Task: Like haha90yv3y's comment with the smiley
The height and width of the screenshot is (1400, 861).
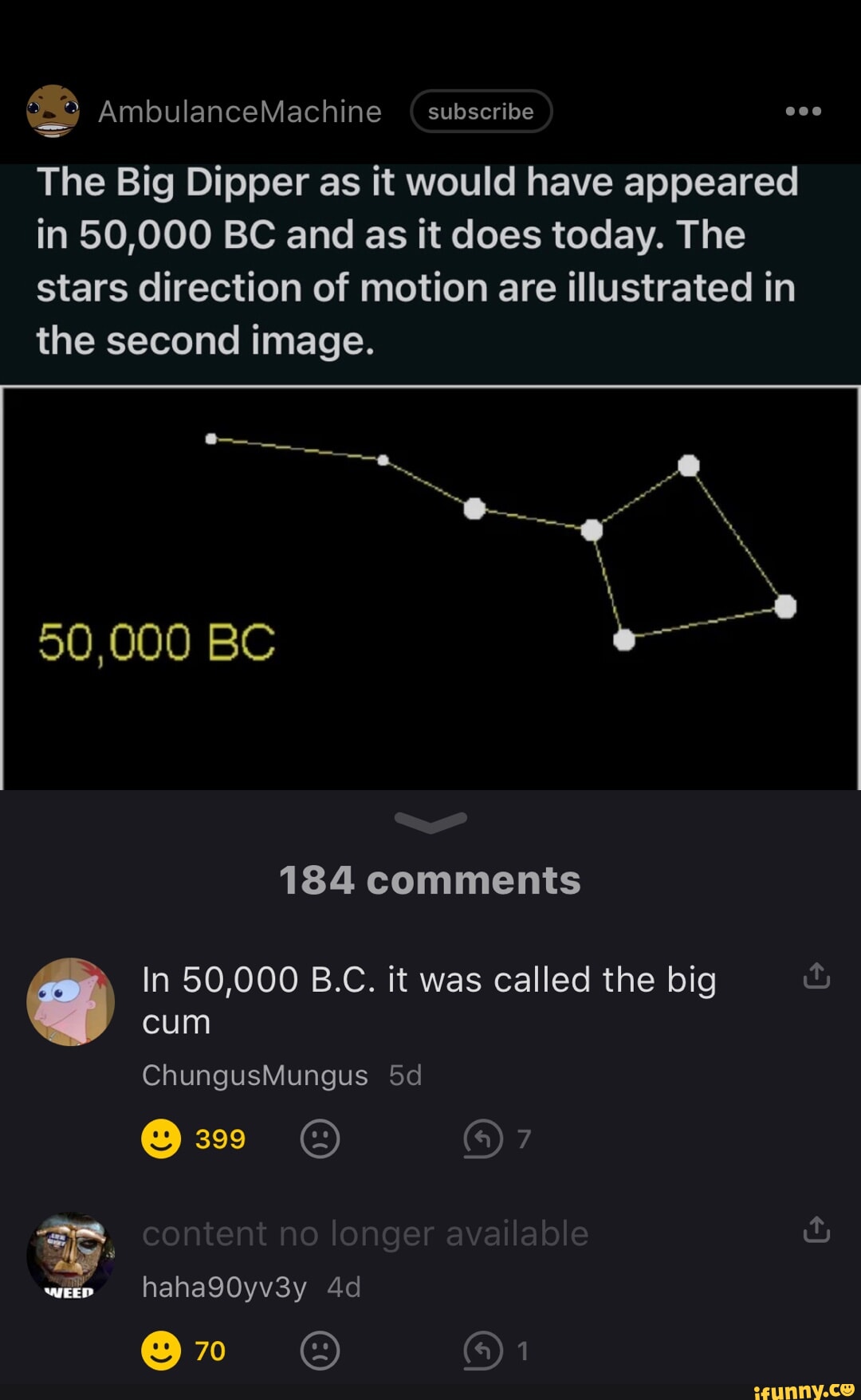Action: click(161, 1351)
